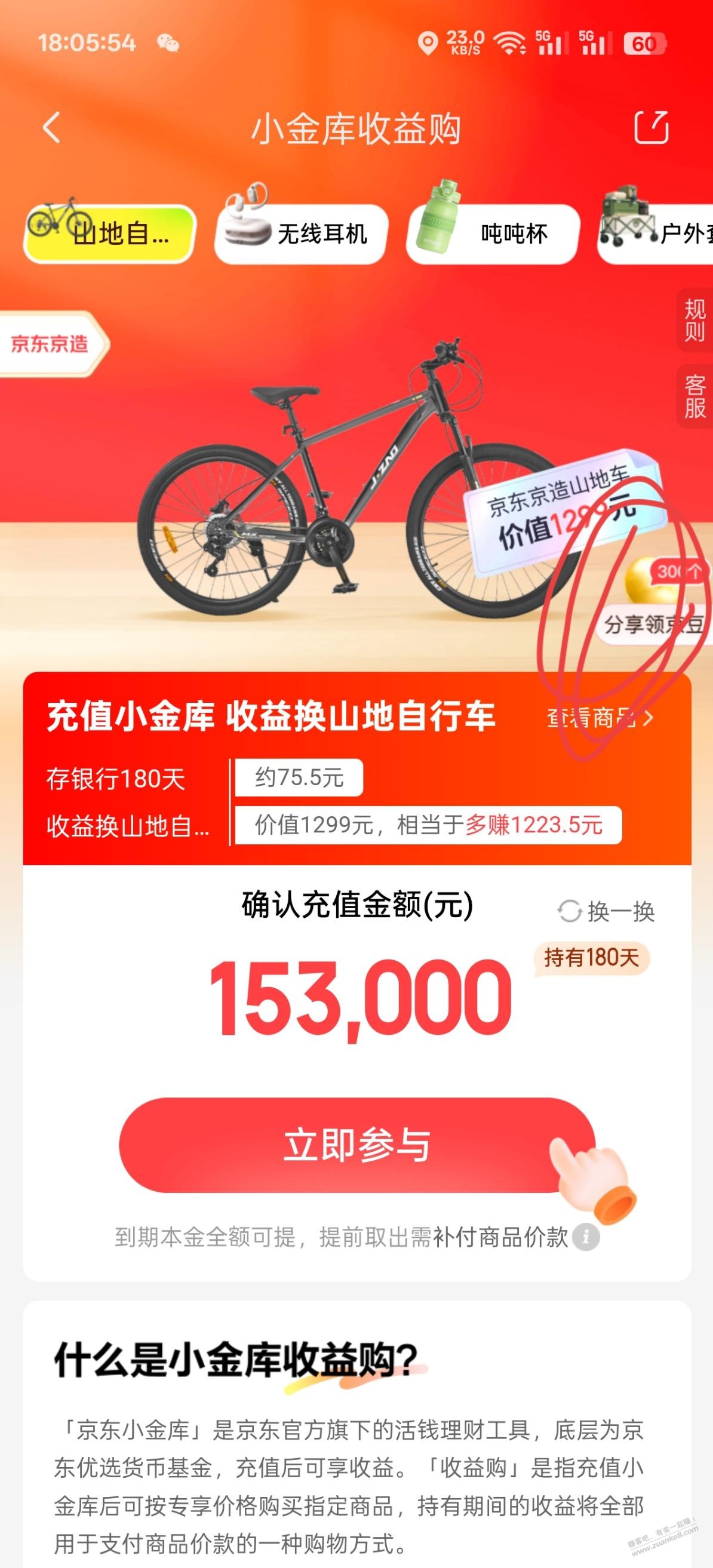Switch to the 无线耳机 chip
The width and height of the screenshot is (713, 1568).
click(302, 233)
